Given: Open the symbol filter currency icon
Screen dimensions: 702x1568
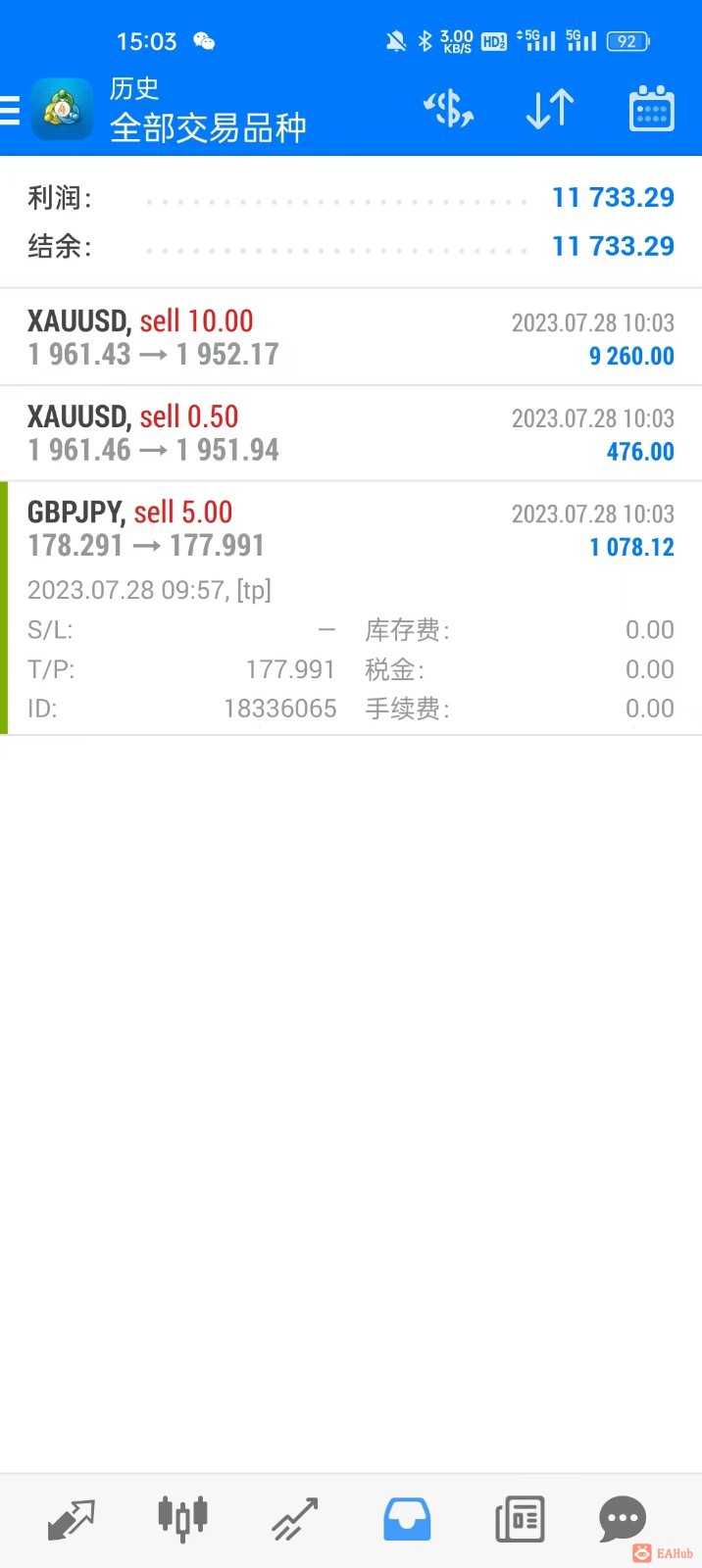Looking at the screenshot, I should [x=448, y=109].
